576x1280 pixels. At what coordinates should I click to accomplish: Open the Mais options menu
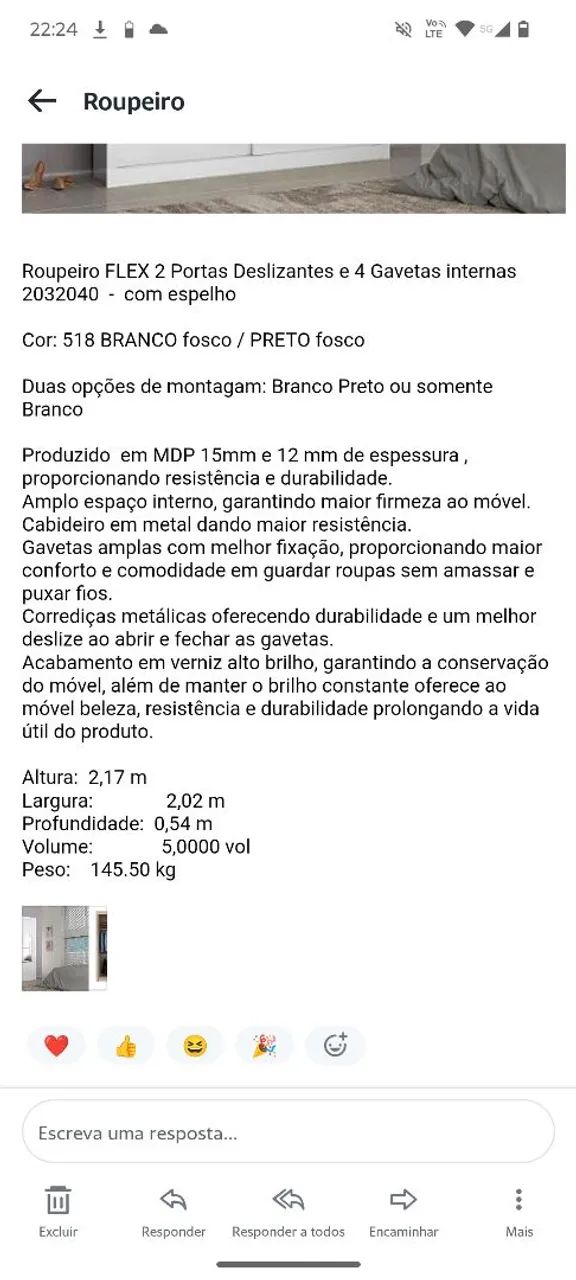tap(519, 1211)
